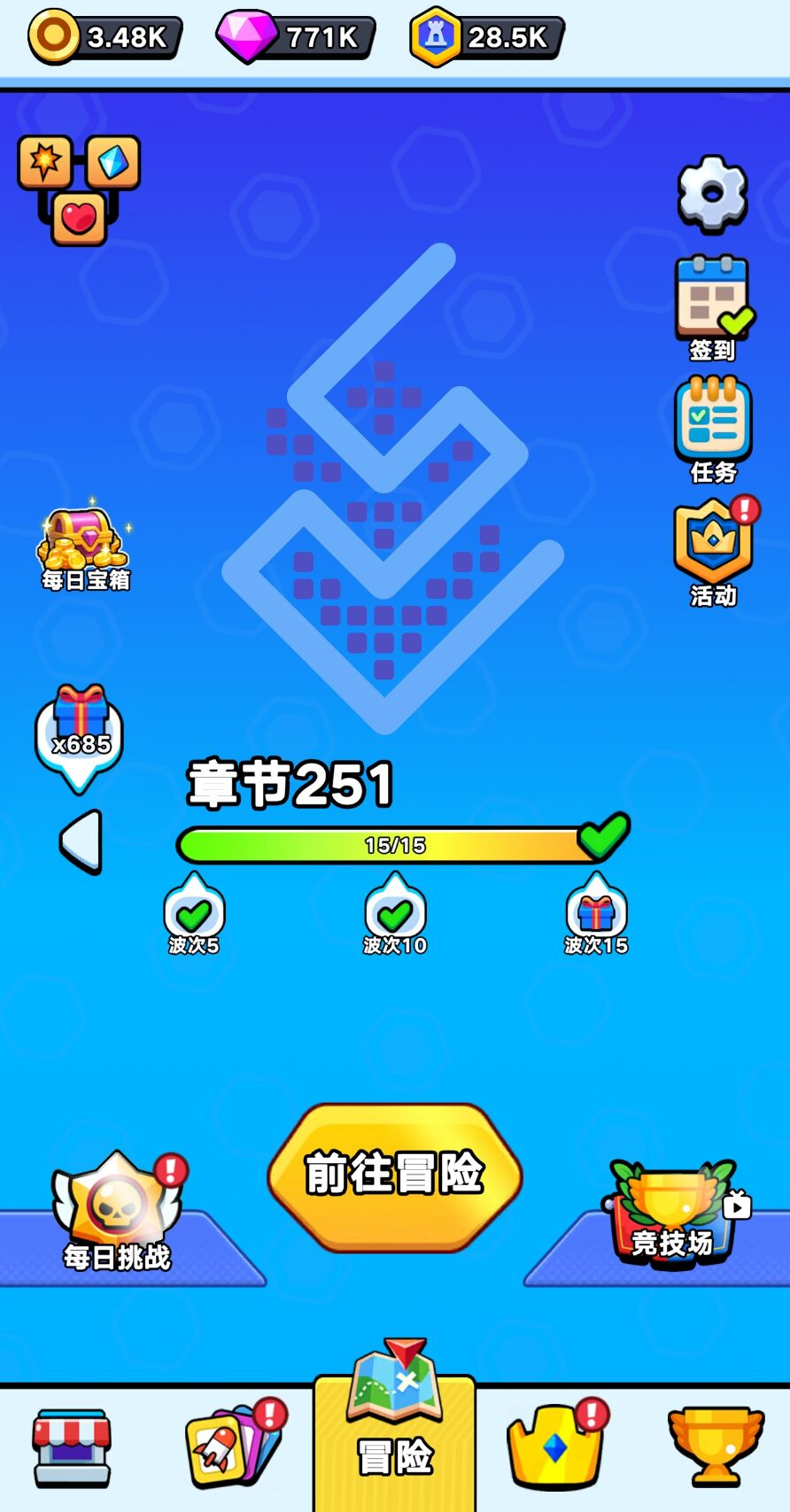Open the game settings gear

pyautogui.click(x=712, y=193)
